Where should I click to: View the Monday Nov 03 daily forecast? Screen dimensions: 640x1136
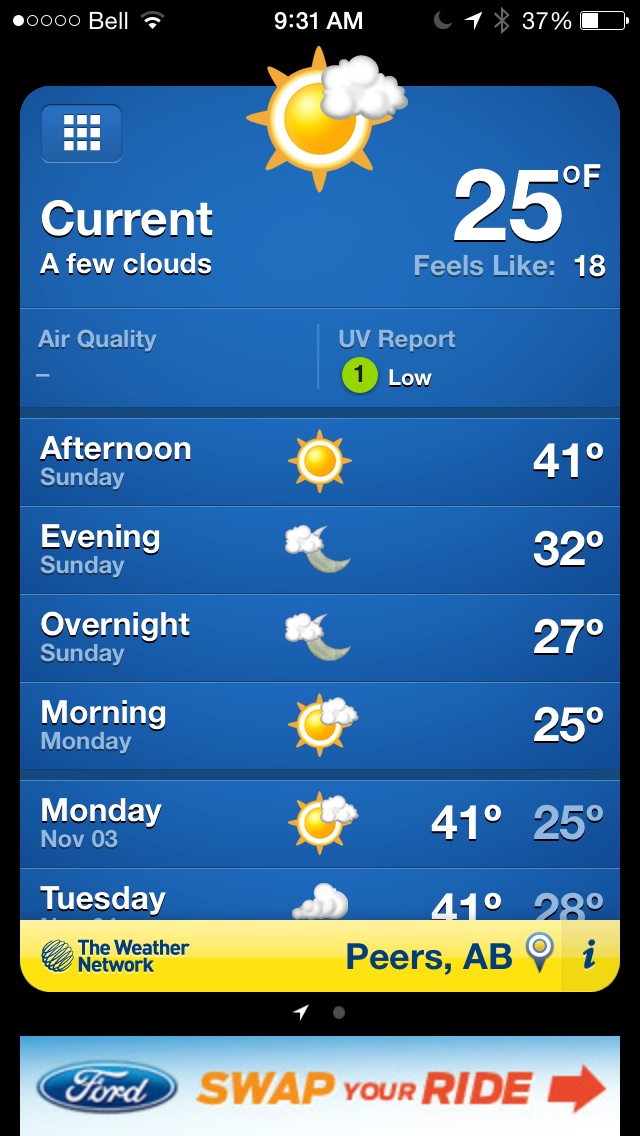[x=320, y=824]
